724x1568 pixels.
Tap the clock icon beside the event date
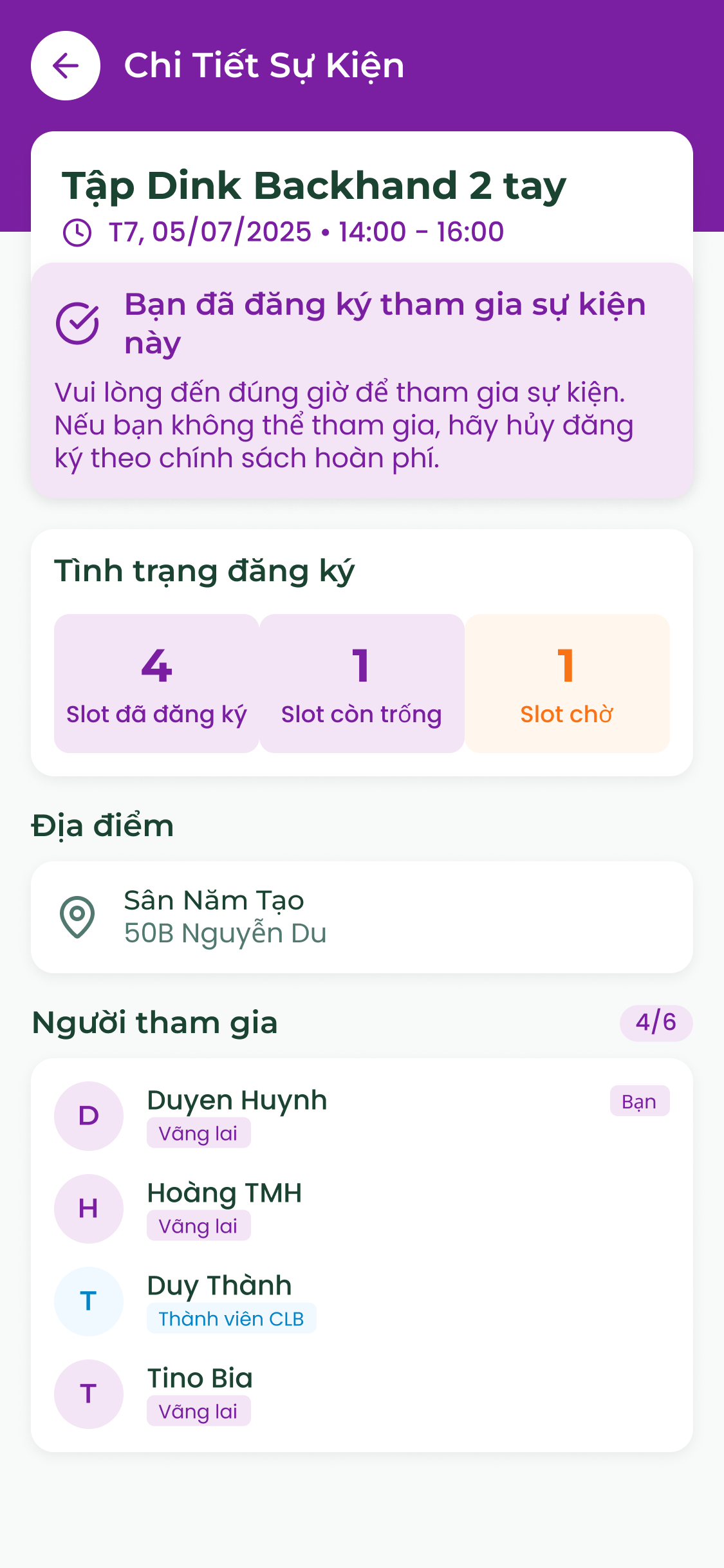coord(77,232)
